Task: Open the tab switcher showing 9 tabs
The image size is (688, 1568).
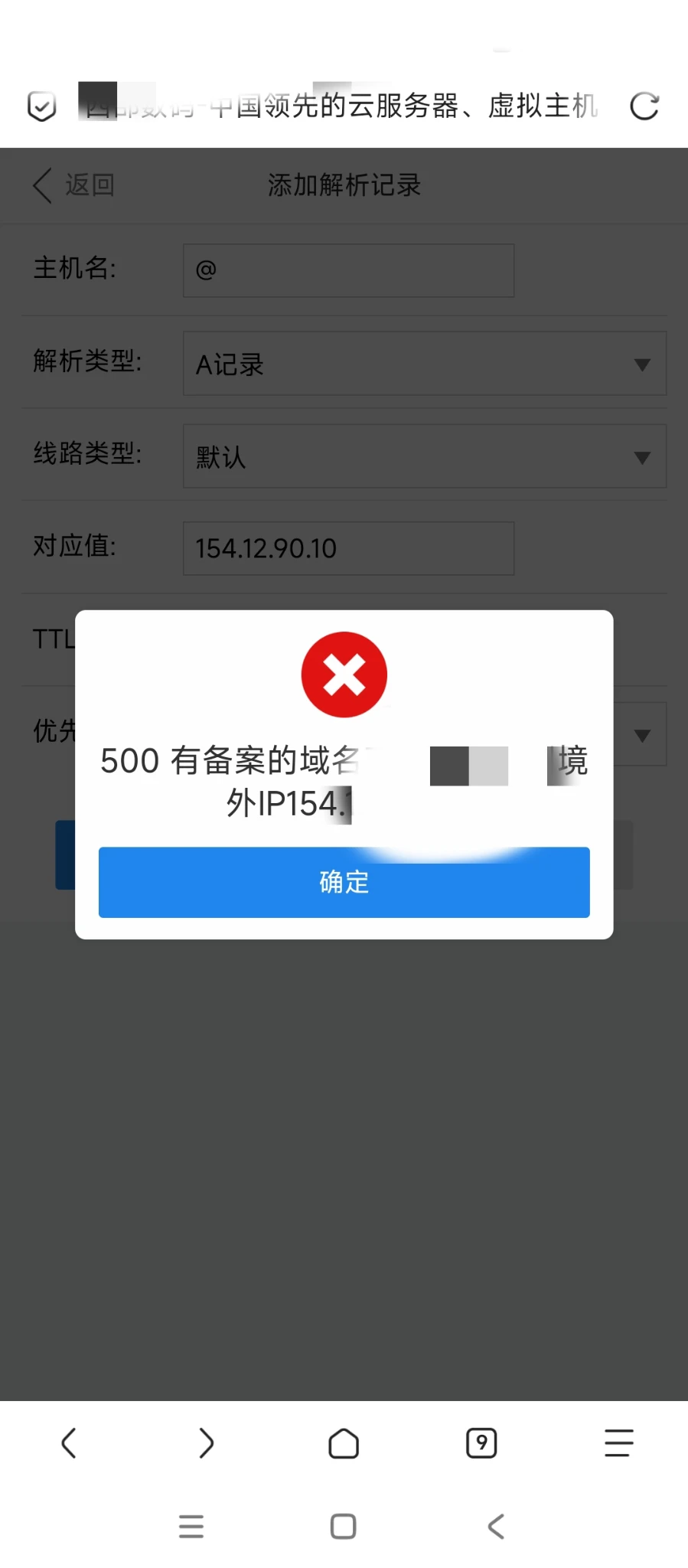Action: coord(481,1443)
